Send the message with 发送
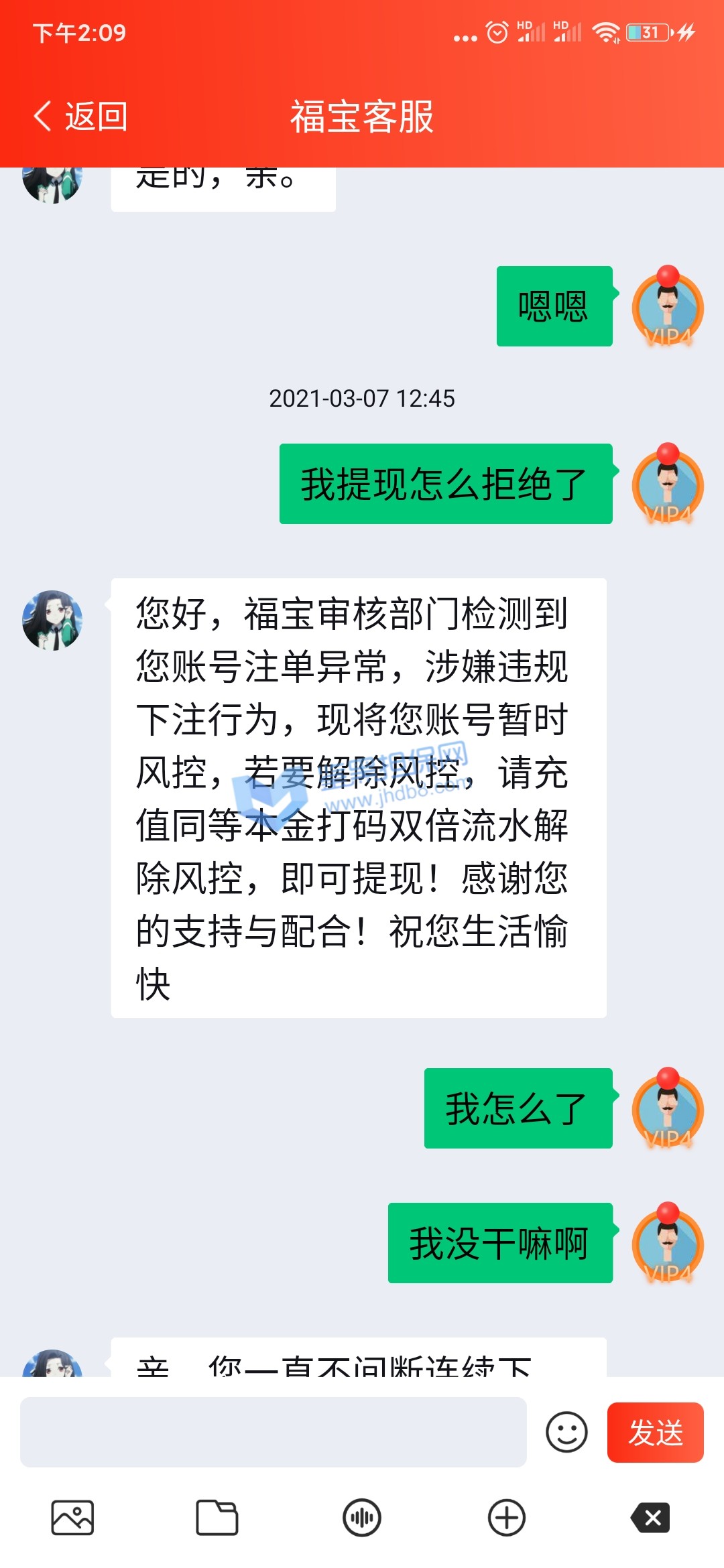This screenshot has height=1568, width=724. 655,1432
